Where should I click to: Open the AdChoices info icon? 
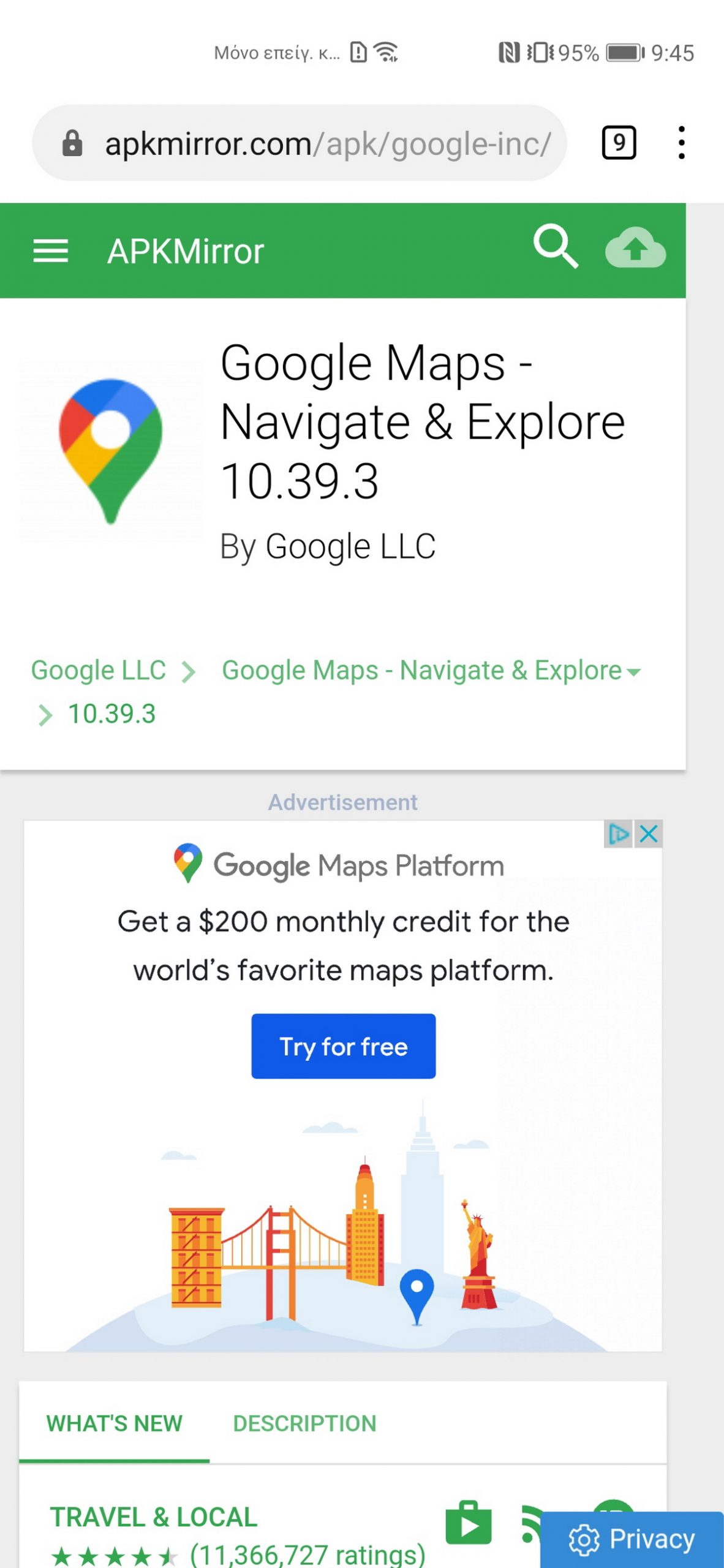click(619, 834)
